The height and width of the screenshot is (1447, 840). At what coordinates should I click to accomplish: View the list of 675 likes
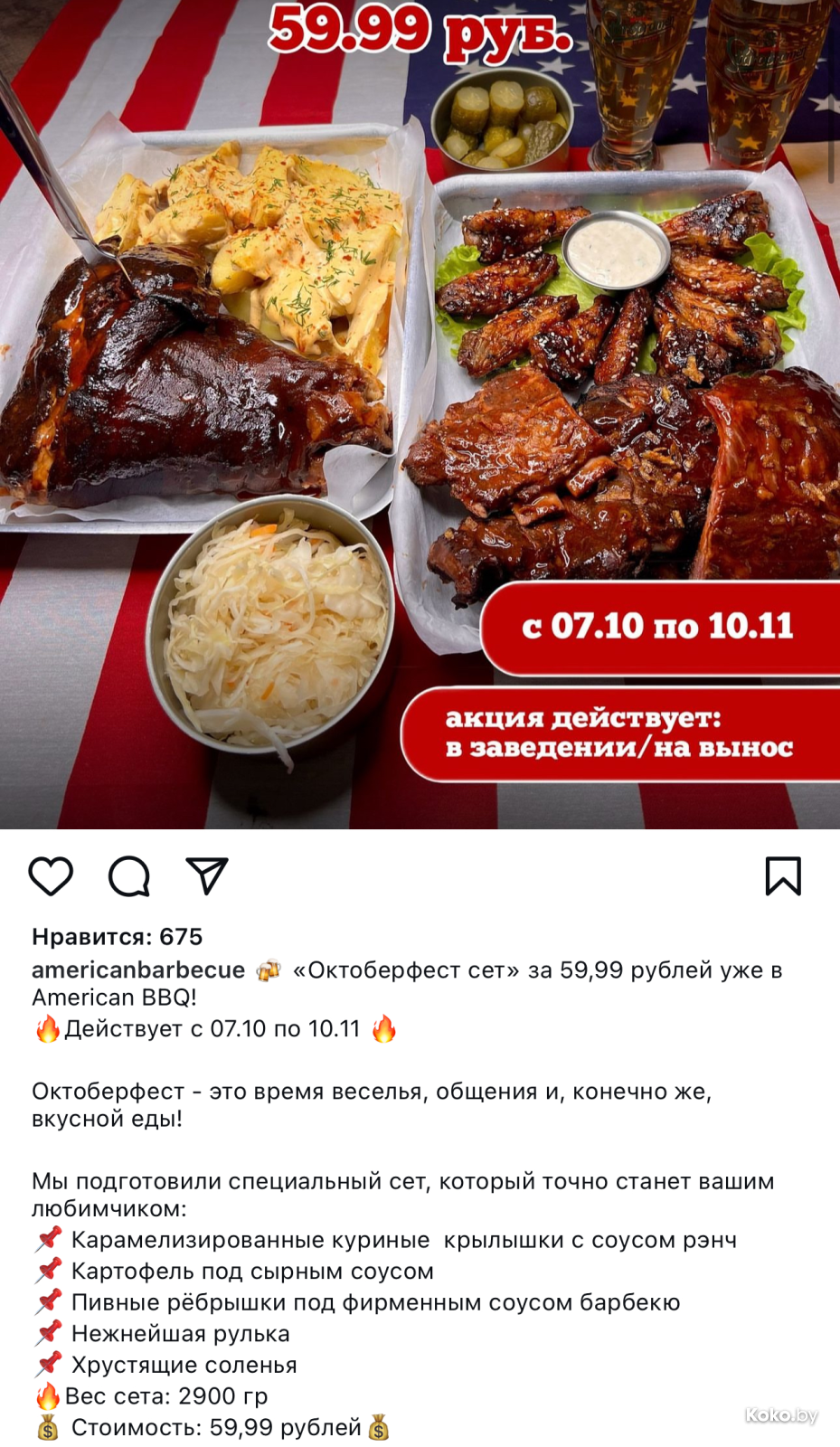pos(117,937)
